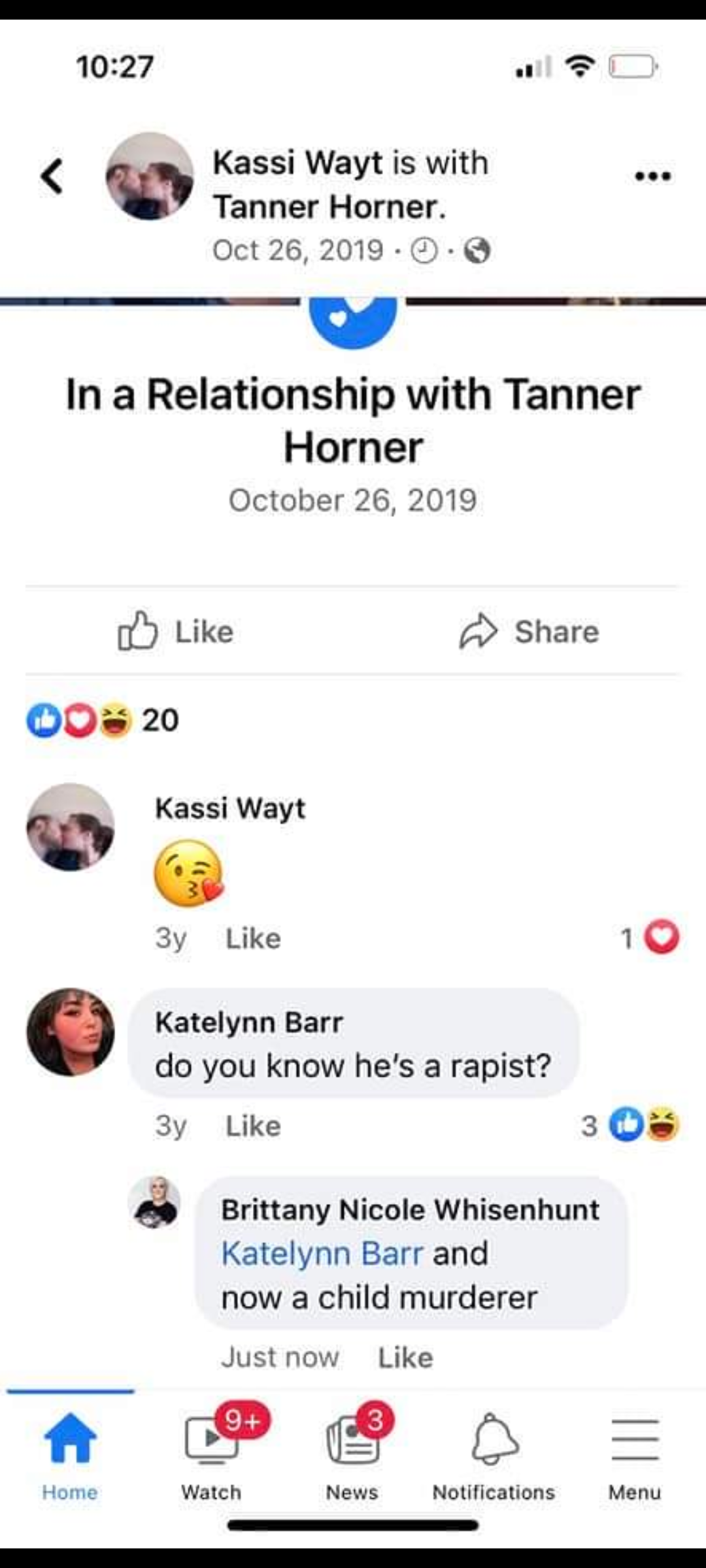Like the relationship post
The image size is (706, 1568).
point(176,631)
